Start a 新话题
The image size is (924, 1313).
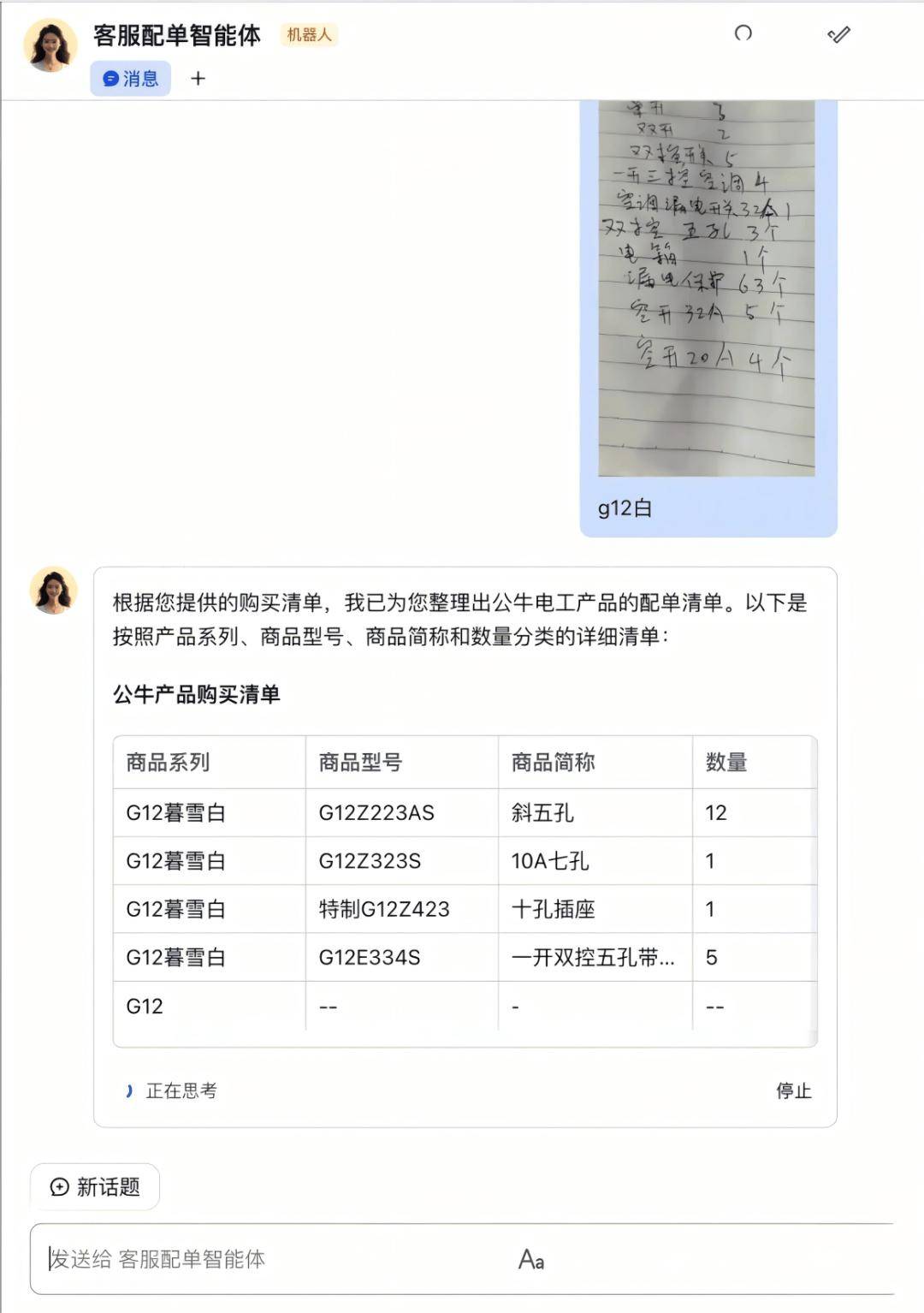tap(95, 1186)
